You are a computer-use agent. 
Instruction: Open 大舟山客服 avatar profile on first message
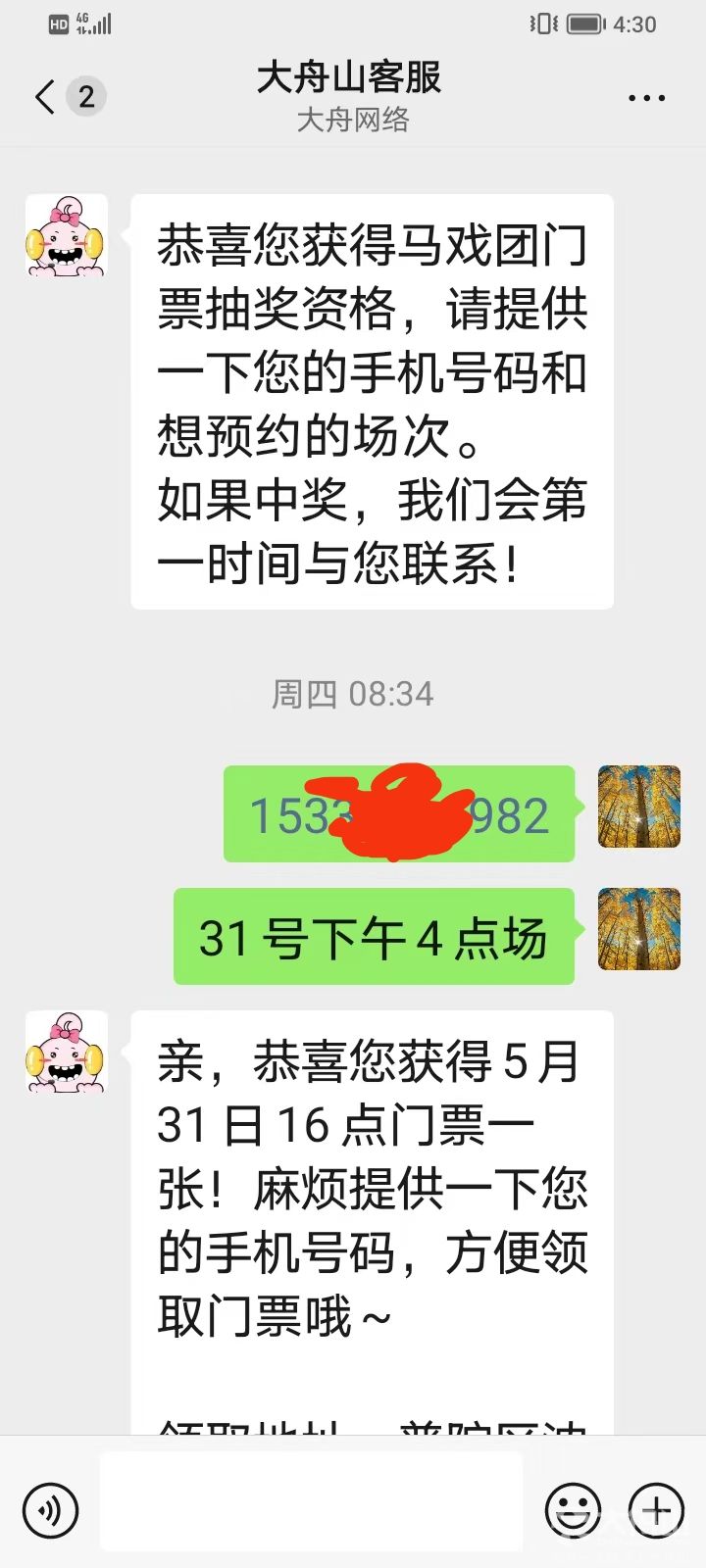[x=66, y=236]
